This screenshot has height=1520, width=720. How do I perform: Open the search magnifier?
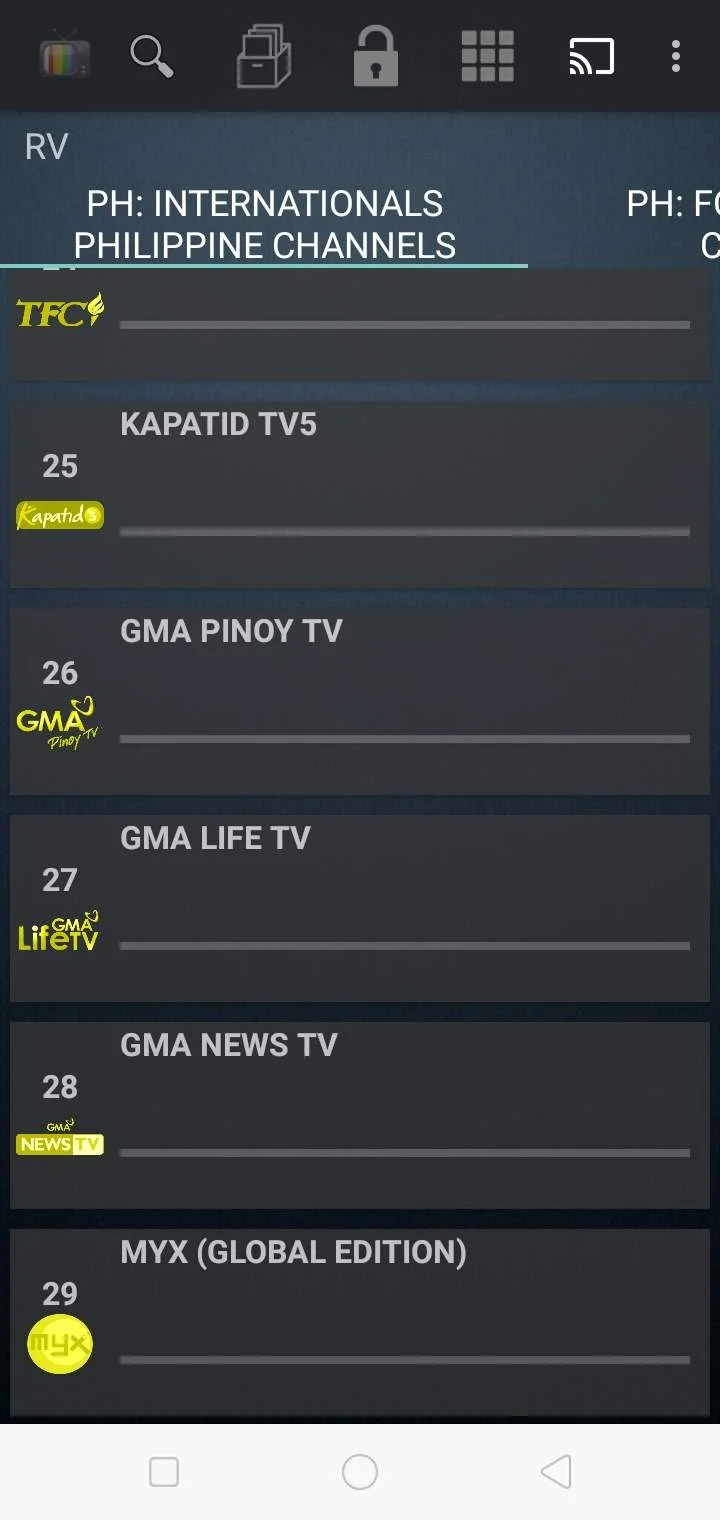click(152, 55)
